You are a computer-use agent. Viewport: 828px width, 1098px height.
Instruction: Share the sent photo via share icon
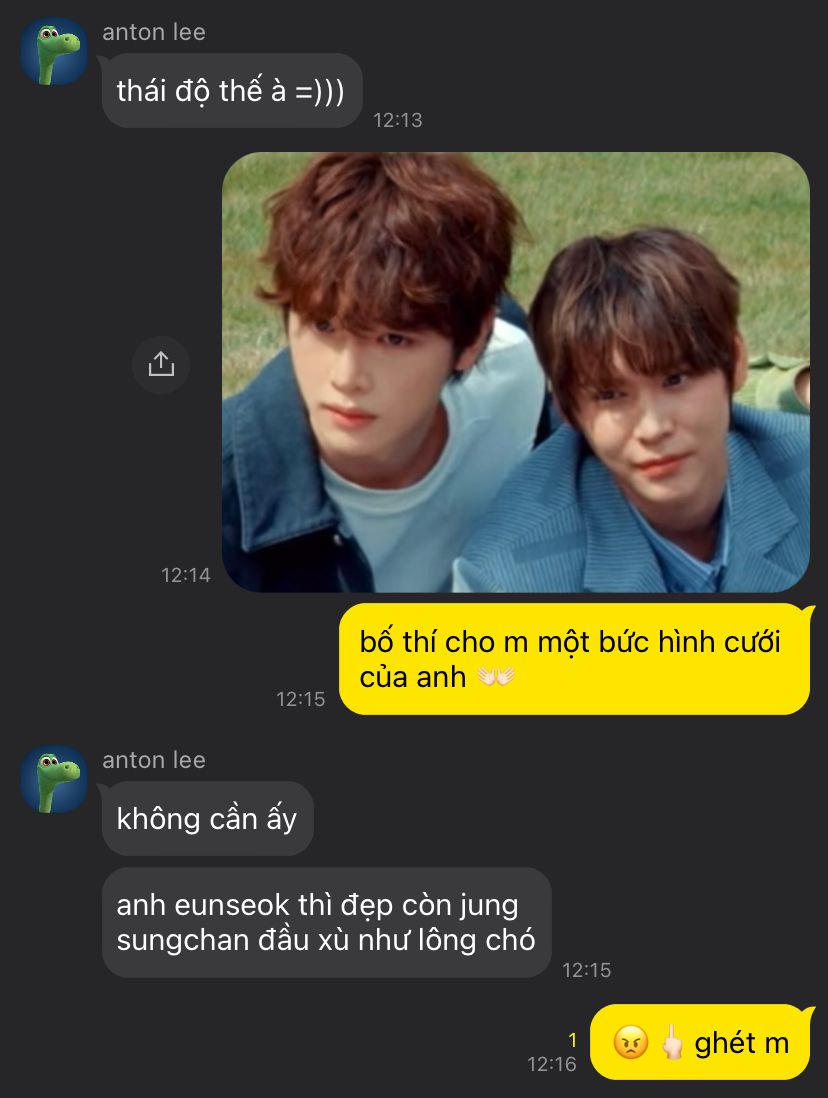coord(161,364)
